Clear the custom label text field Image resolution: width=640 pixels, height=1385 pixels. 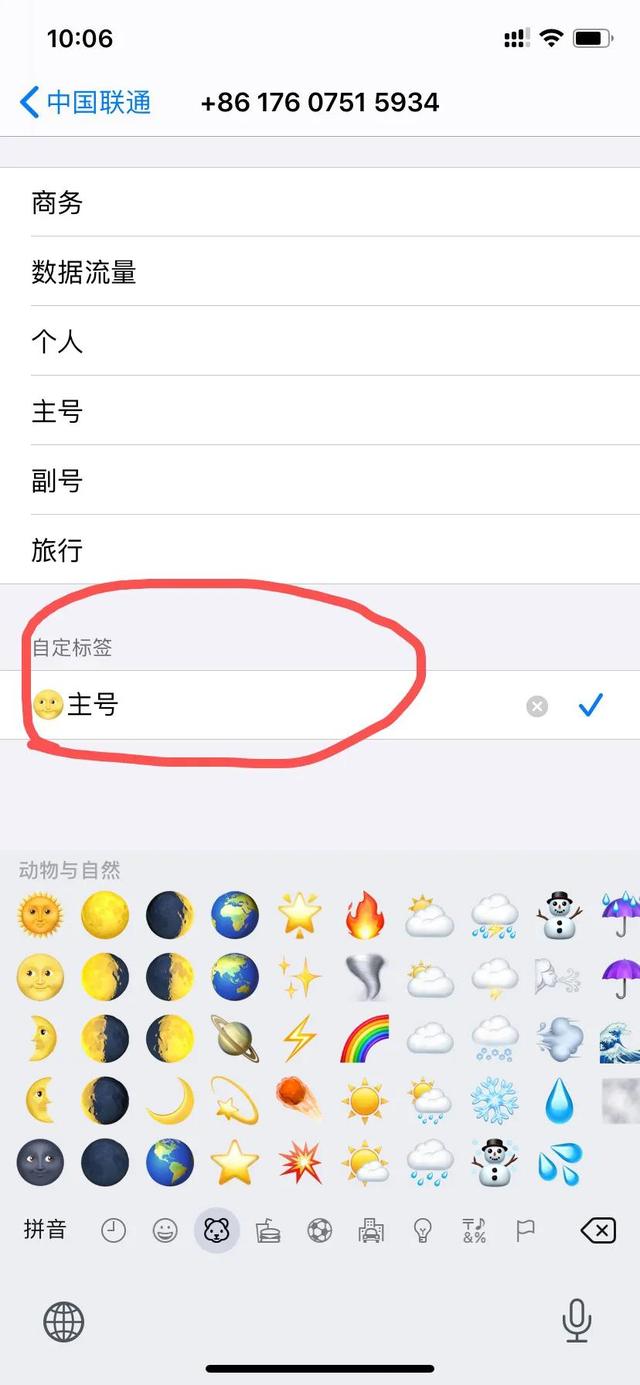coord(538,707)
